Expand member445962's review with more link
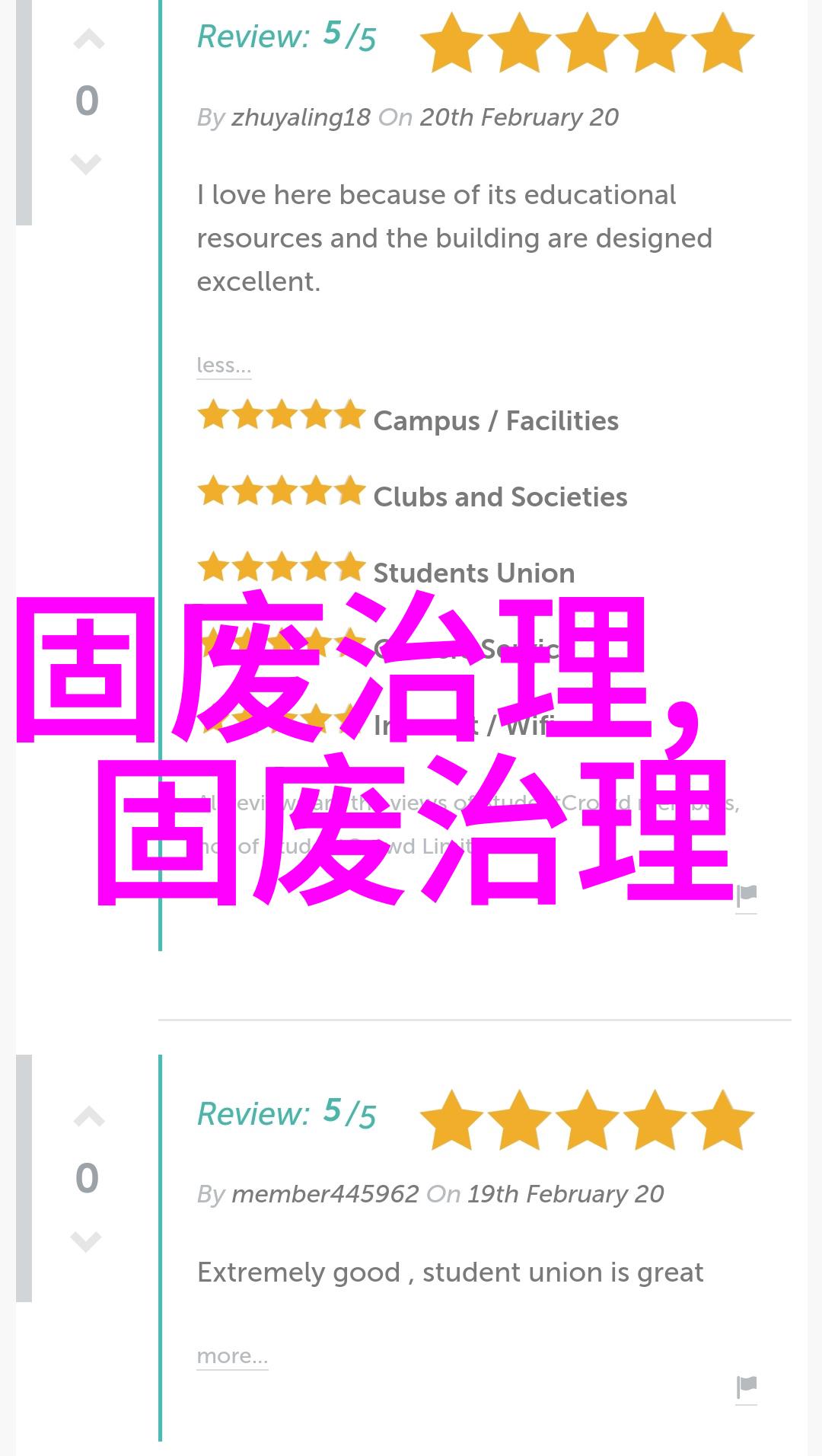The width and height of the screenshot is (822, 1456). tap(232, 1356)
